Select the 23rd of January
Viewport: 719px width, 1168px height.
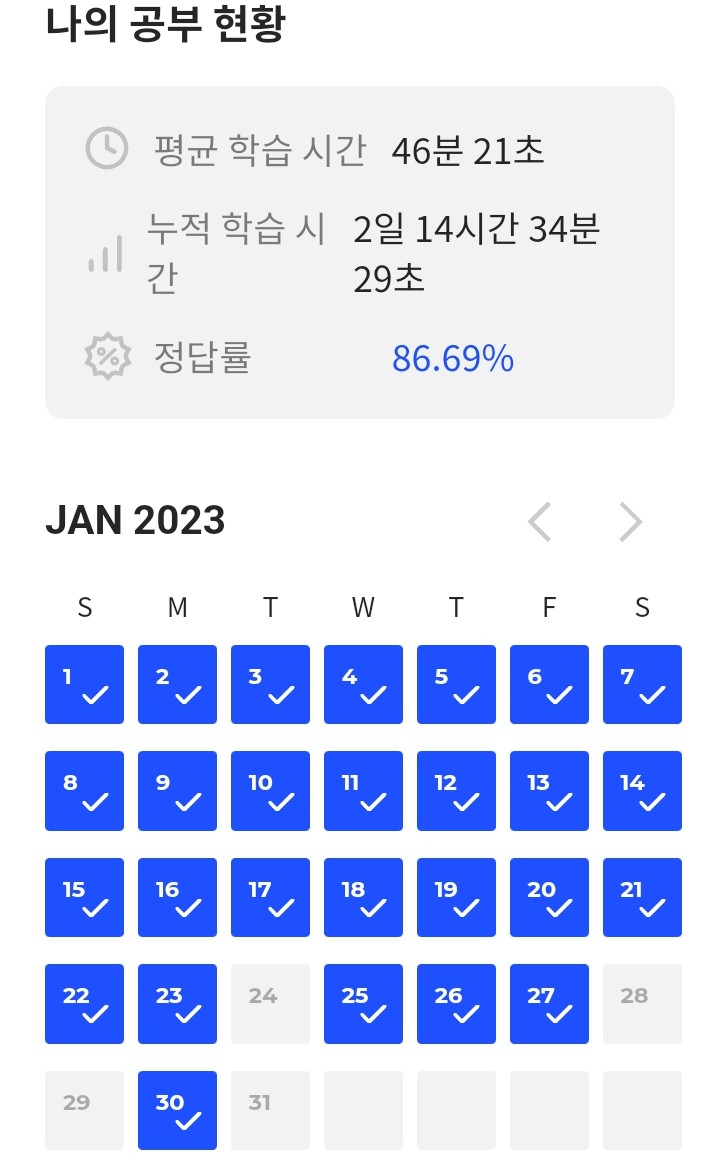pyautogui.click(x=177, y=1004)
